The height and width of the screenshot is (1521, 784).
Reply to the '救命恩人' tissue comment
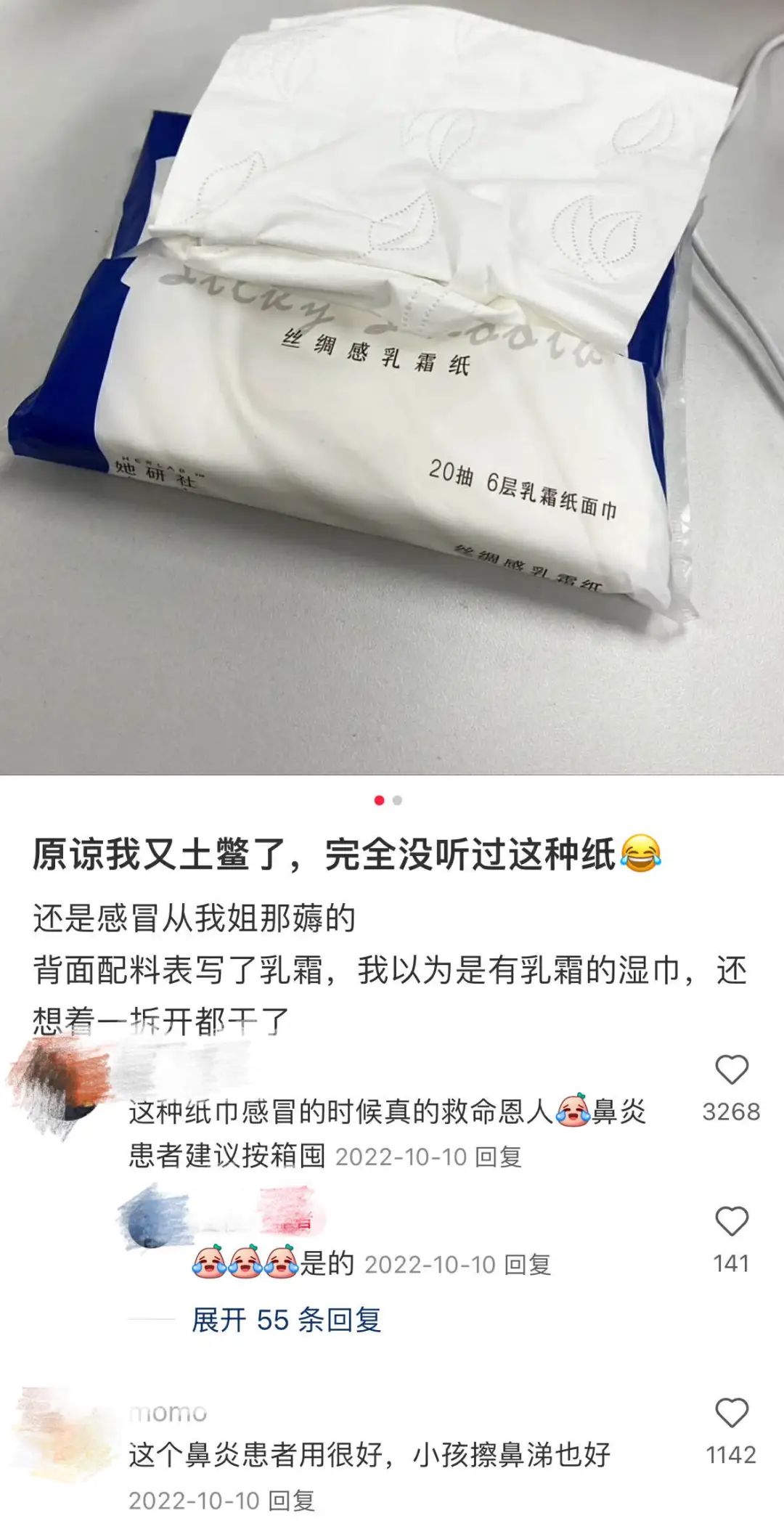(498, 1157)
